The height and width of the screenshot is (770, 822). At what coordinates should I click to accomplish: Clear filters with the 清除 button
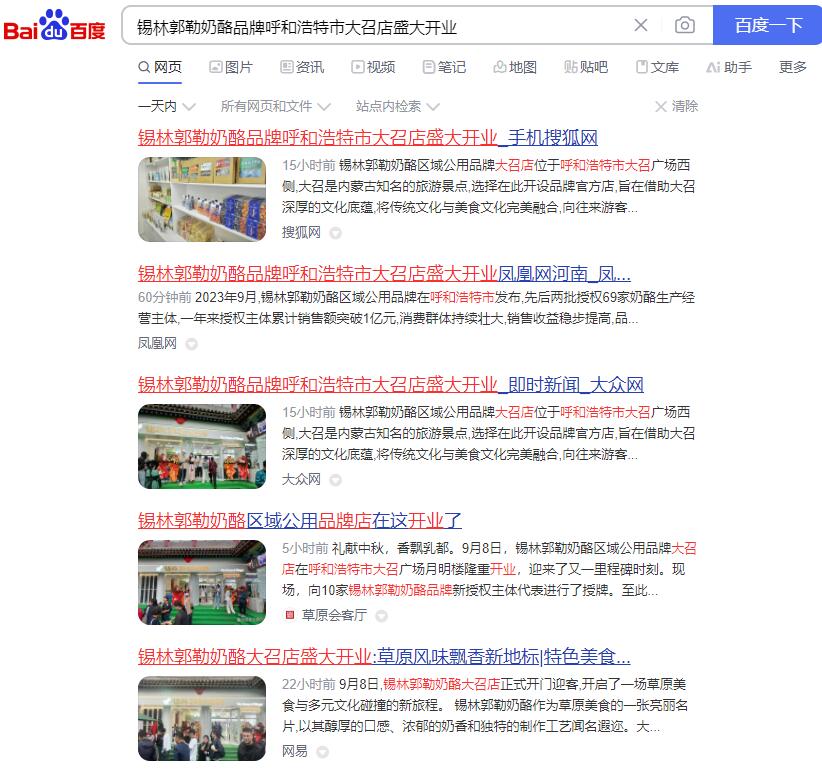click(x=677, y=106)
